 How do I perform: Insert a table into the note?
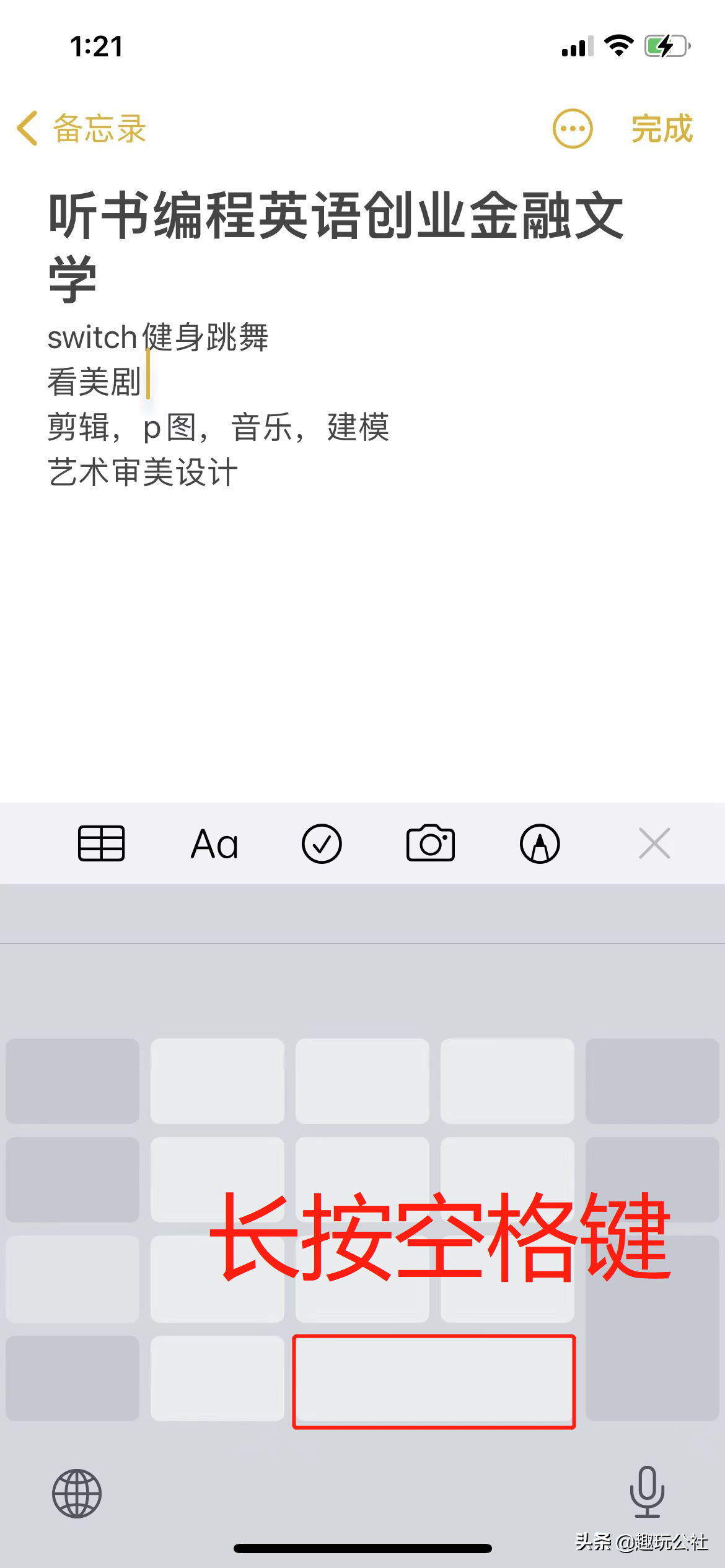102,843
